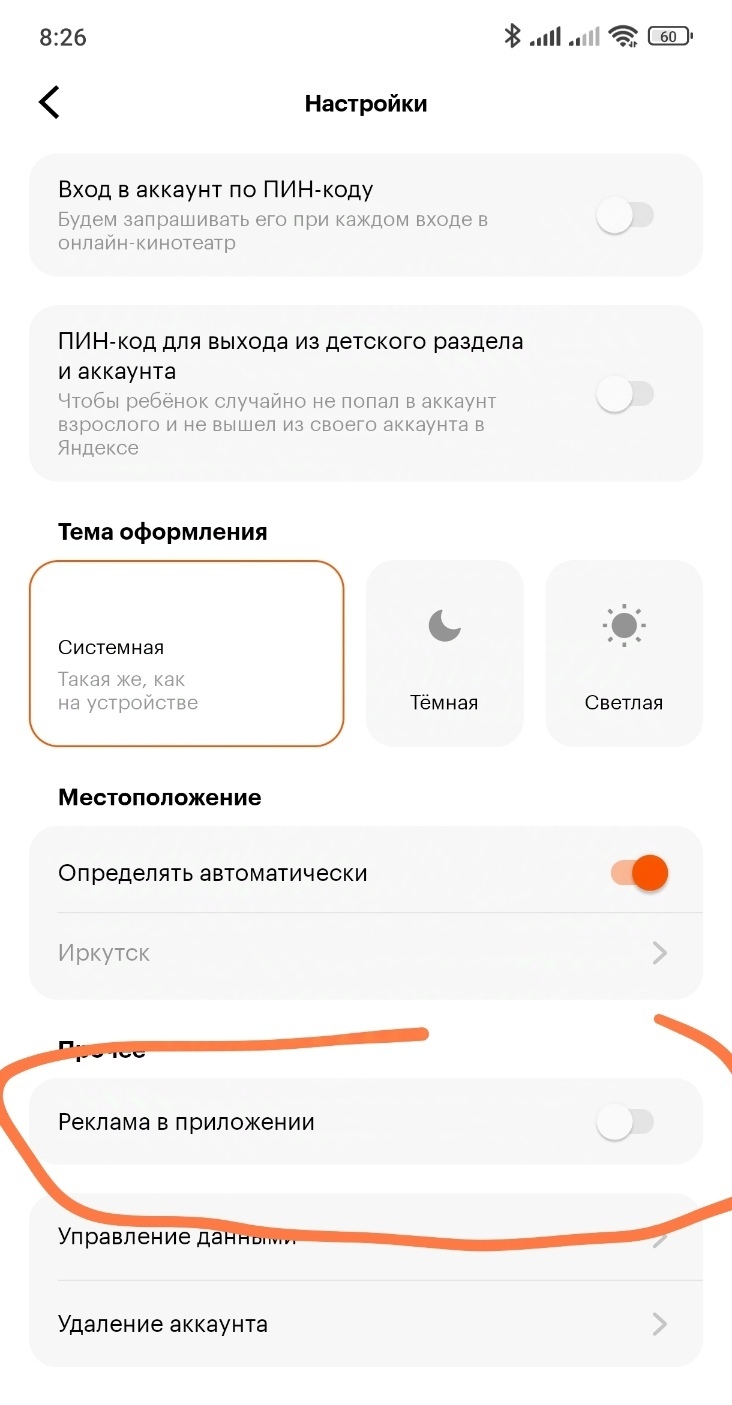Select the Системная theme option
The image size is (732, 1405).
[x=187, y=654]
